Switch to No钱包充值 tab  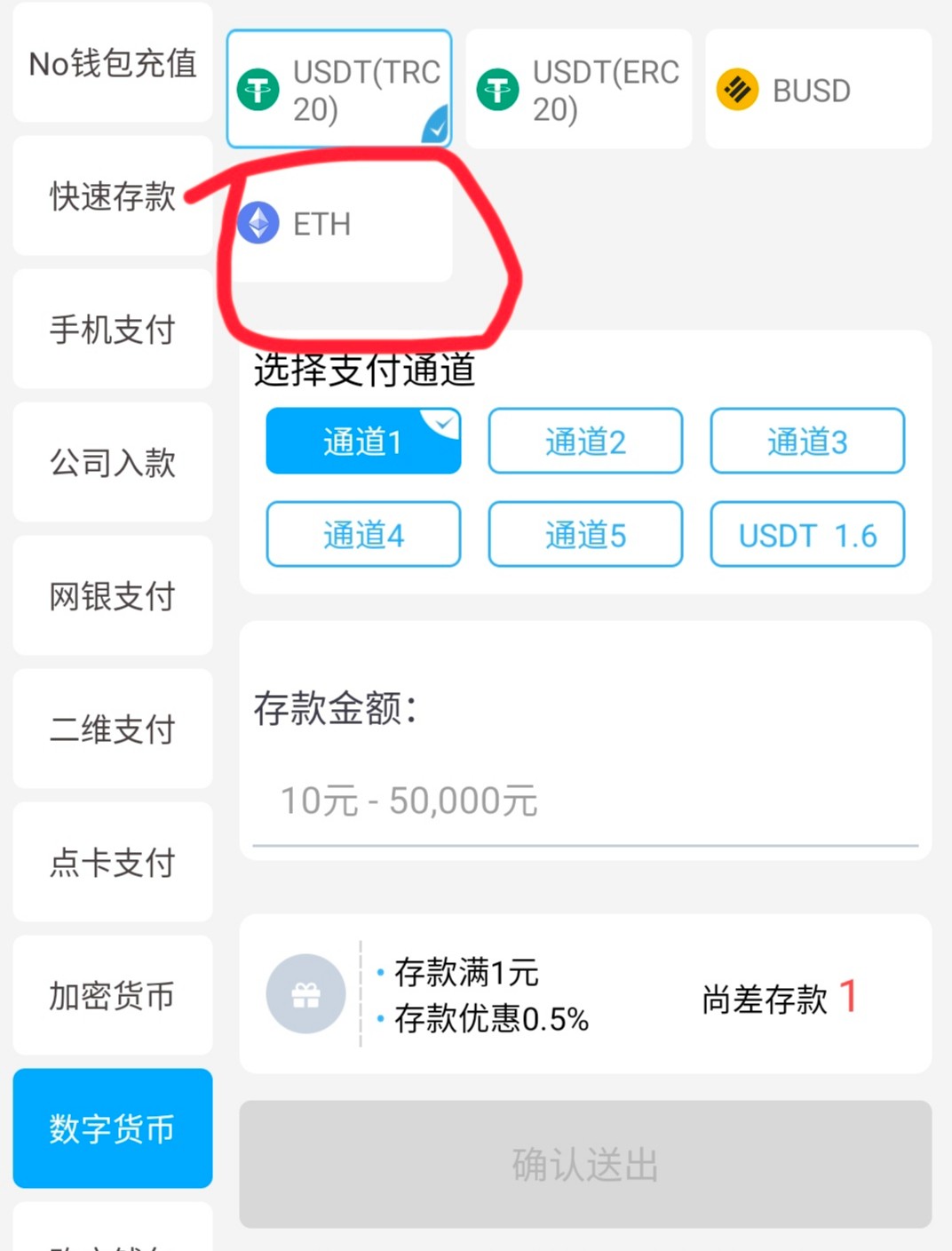113,63
